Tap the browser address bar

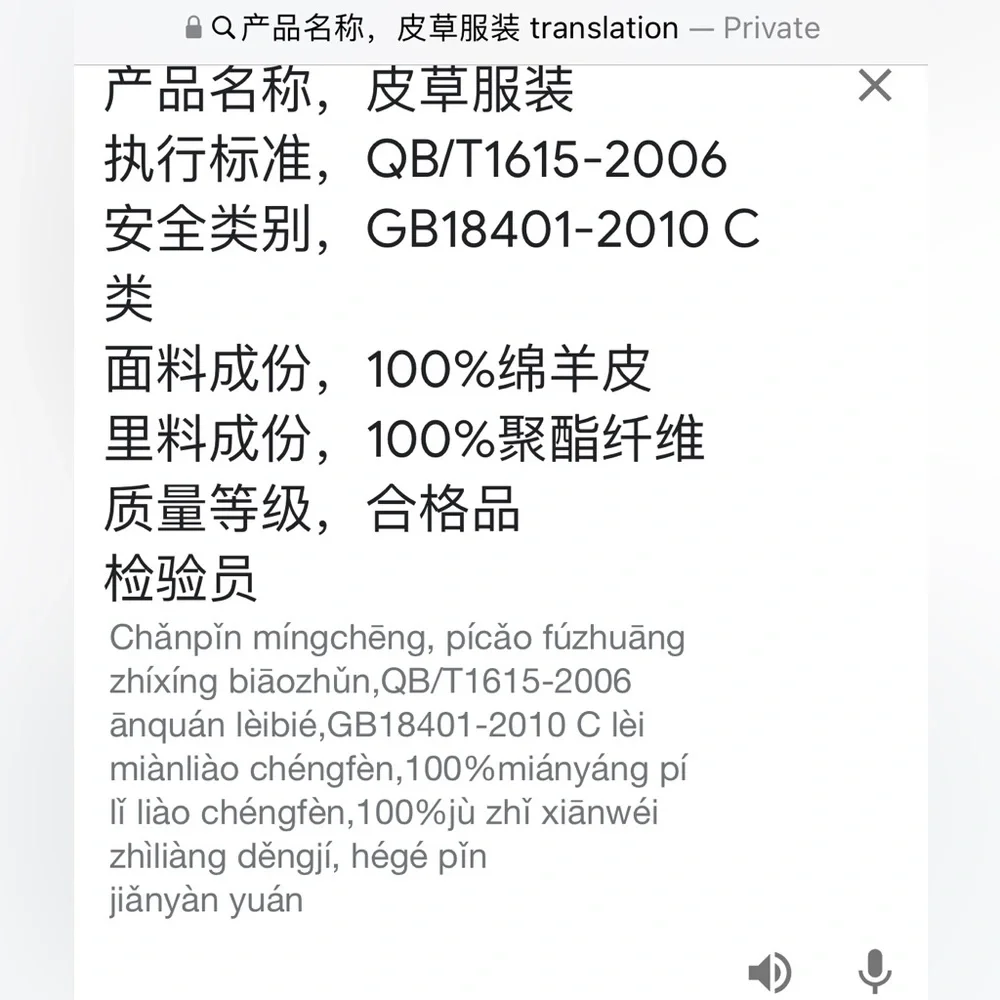(x=500, y=28)
